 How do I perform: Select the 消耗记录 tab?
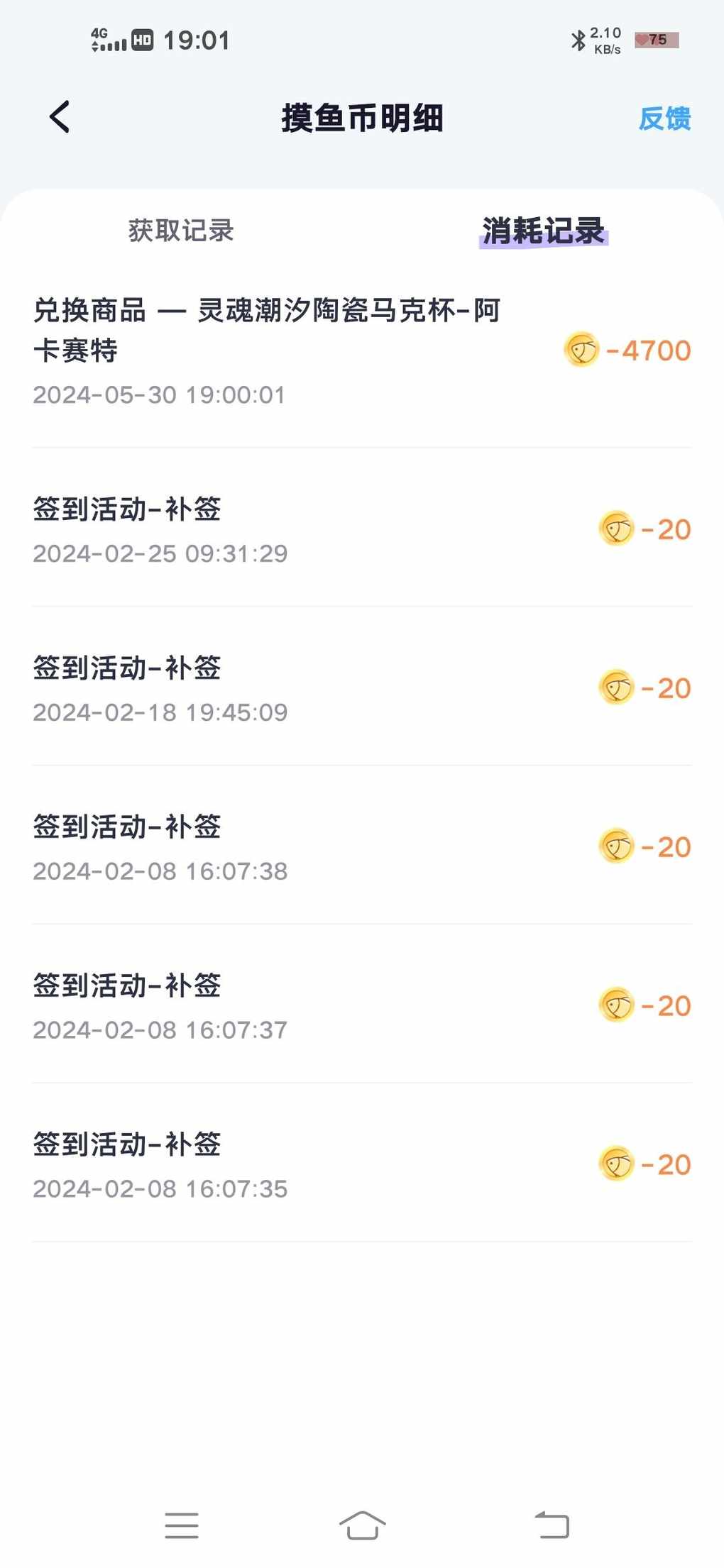[544, 231]
